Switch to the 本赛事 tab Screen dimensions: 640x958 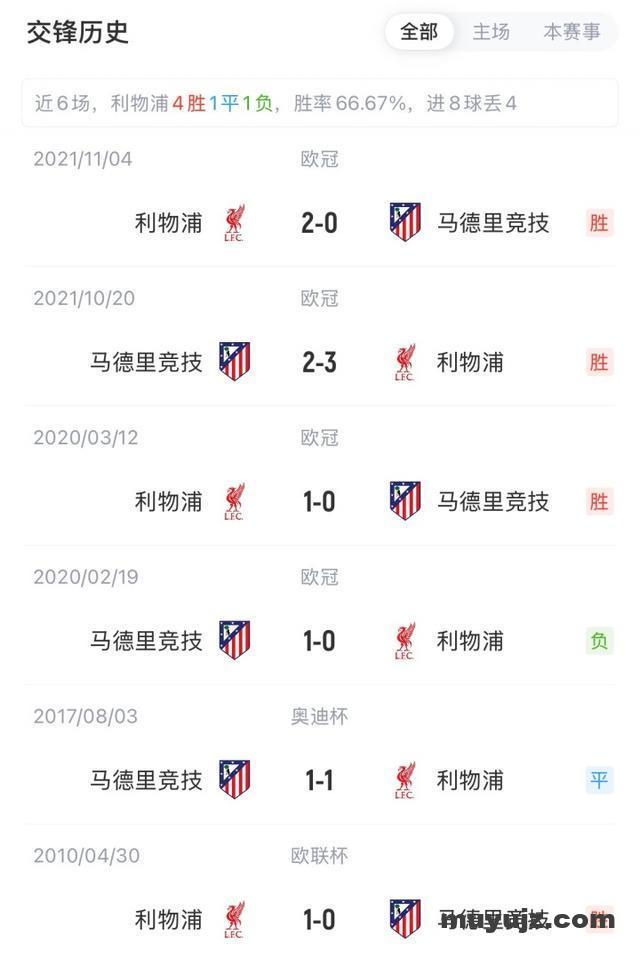(572, 32)
